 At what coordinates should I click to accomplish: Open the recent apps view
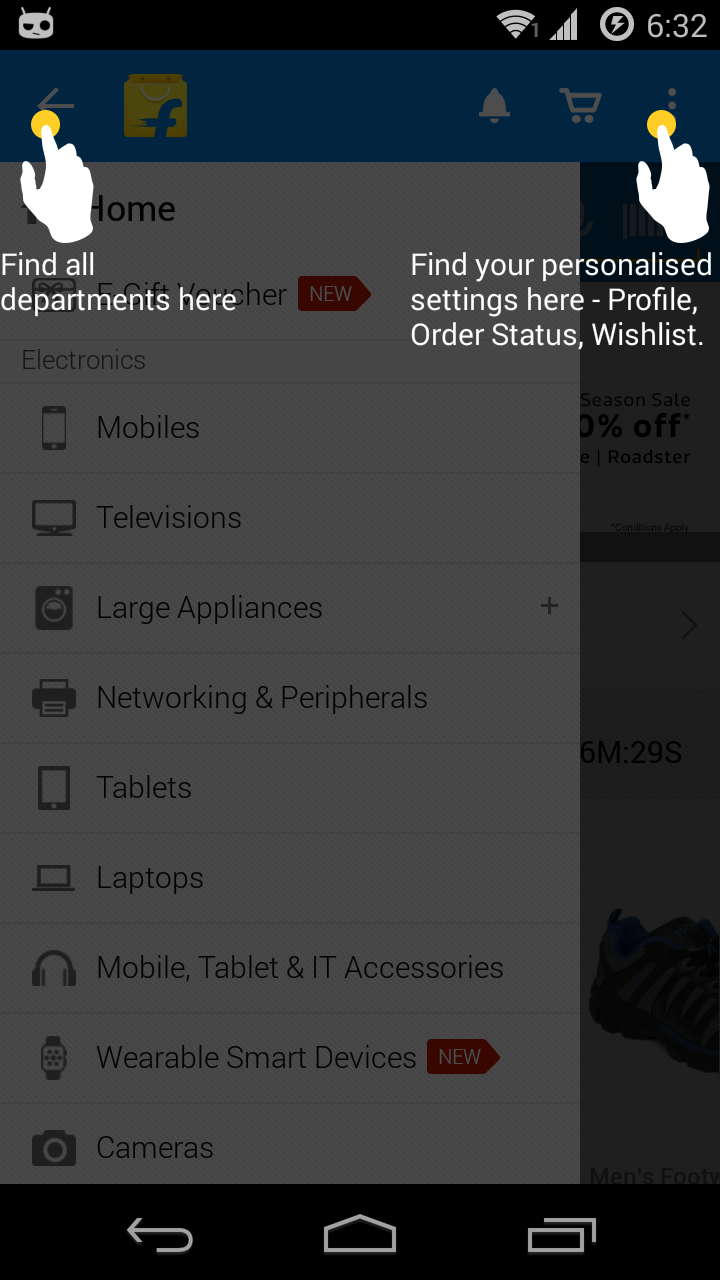561,1234
